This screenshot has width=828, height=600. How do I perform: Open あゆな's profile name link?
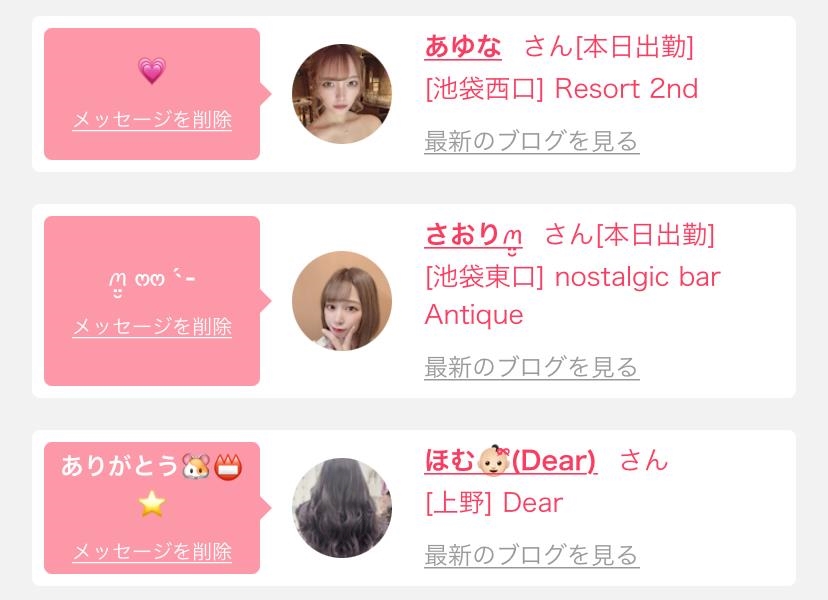463,46
